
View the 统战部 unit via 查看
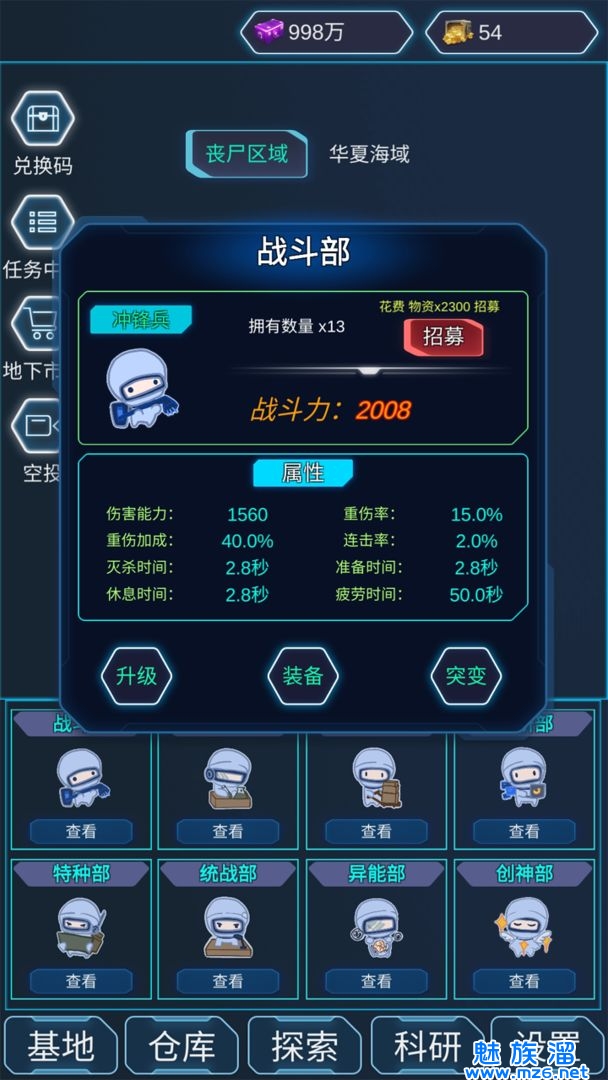pyautogui.click(x=228, y=981)
